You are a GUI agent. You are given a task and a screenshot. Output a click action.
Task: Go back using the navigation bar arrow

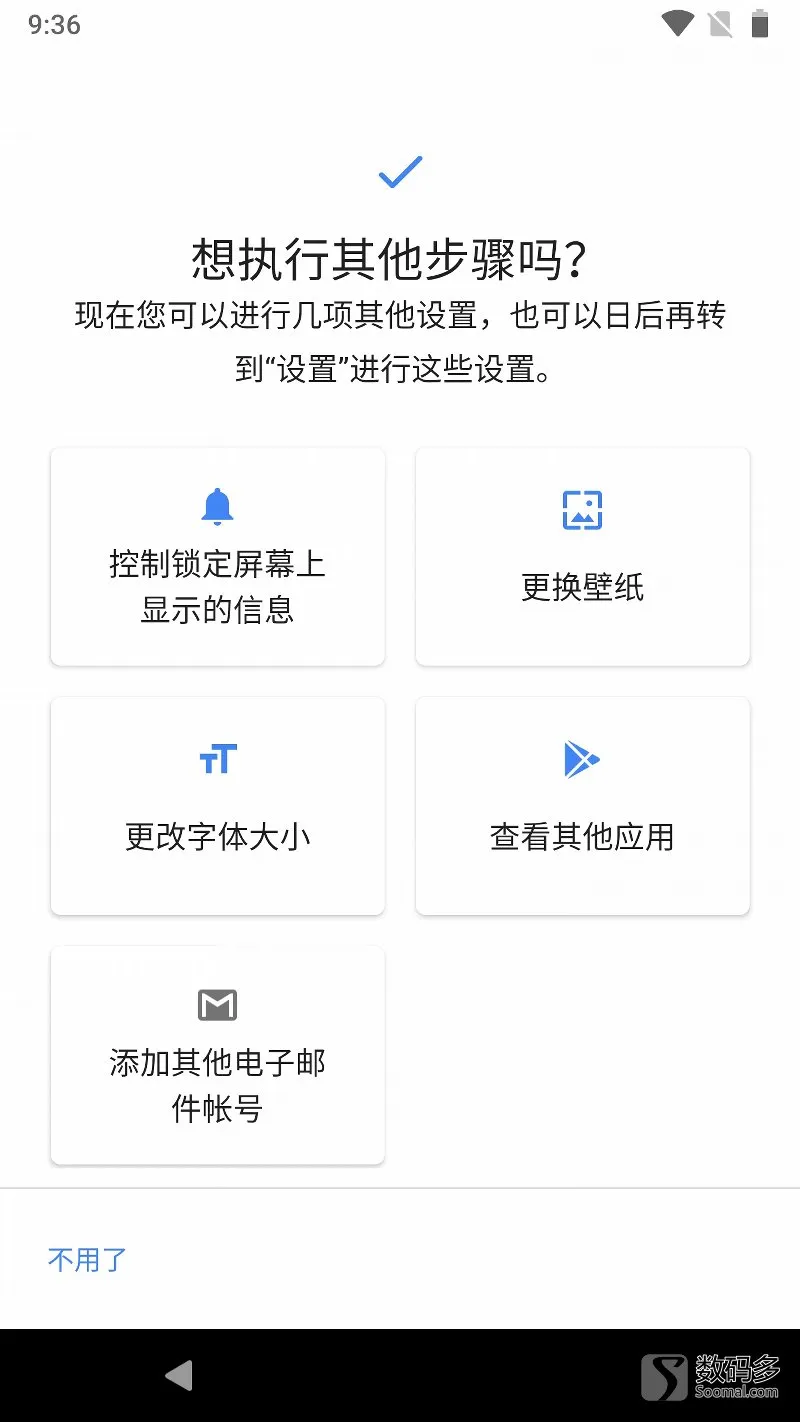tap(179, 1375)
